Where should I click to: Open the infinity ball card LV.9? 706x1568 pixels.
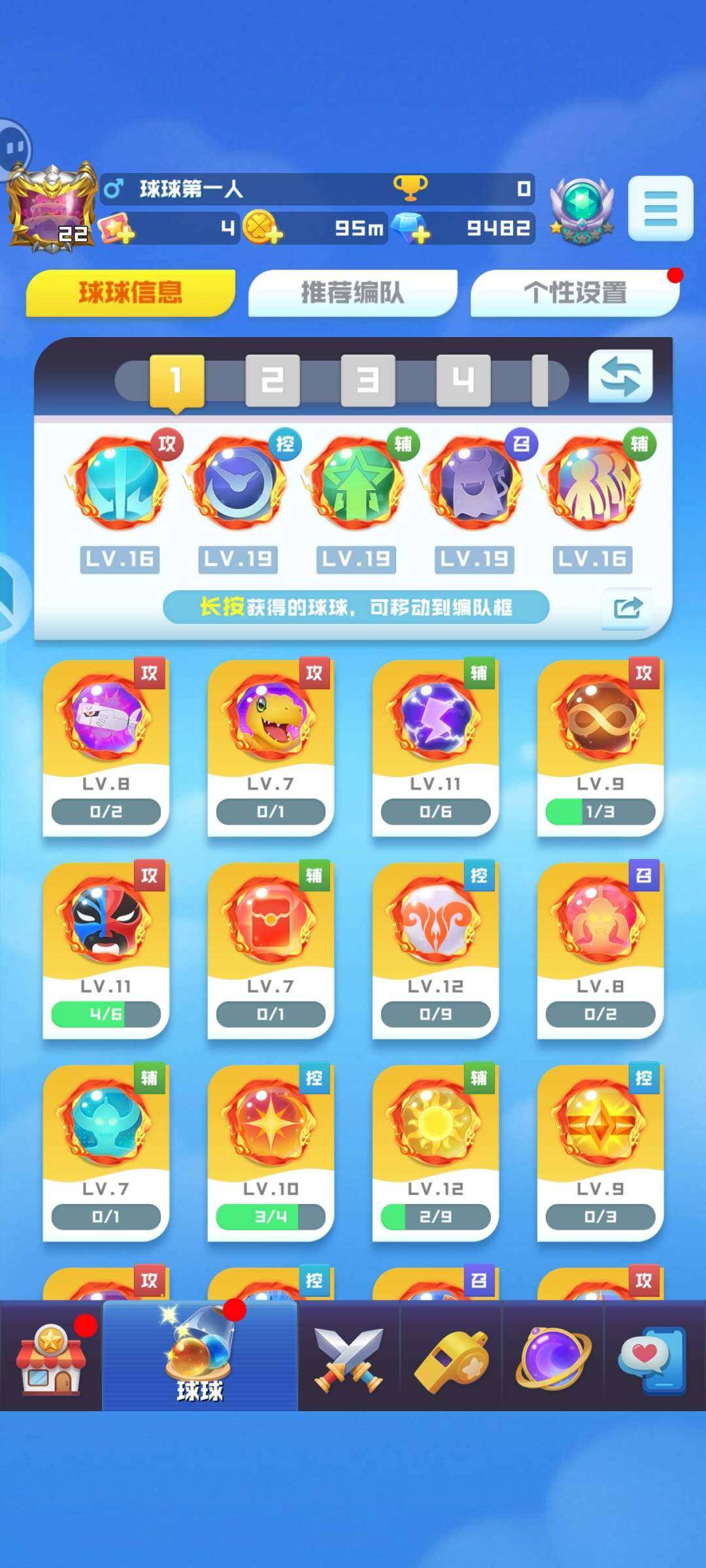click(x=600, y=746)
